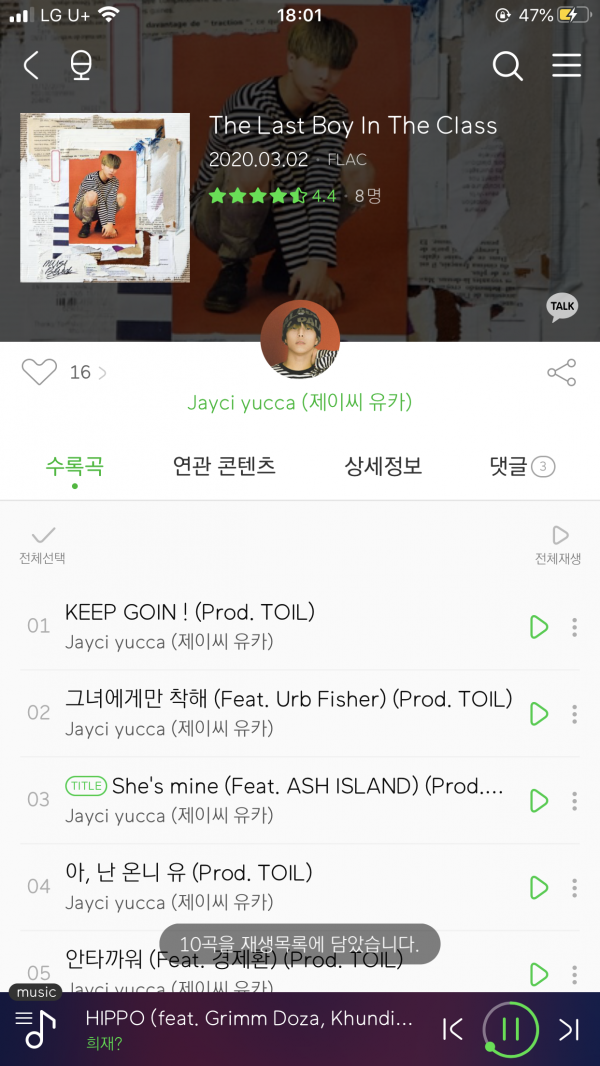
Task: Share album via KakaoTalk bubble
Action: point(562,307)
